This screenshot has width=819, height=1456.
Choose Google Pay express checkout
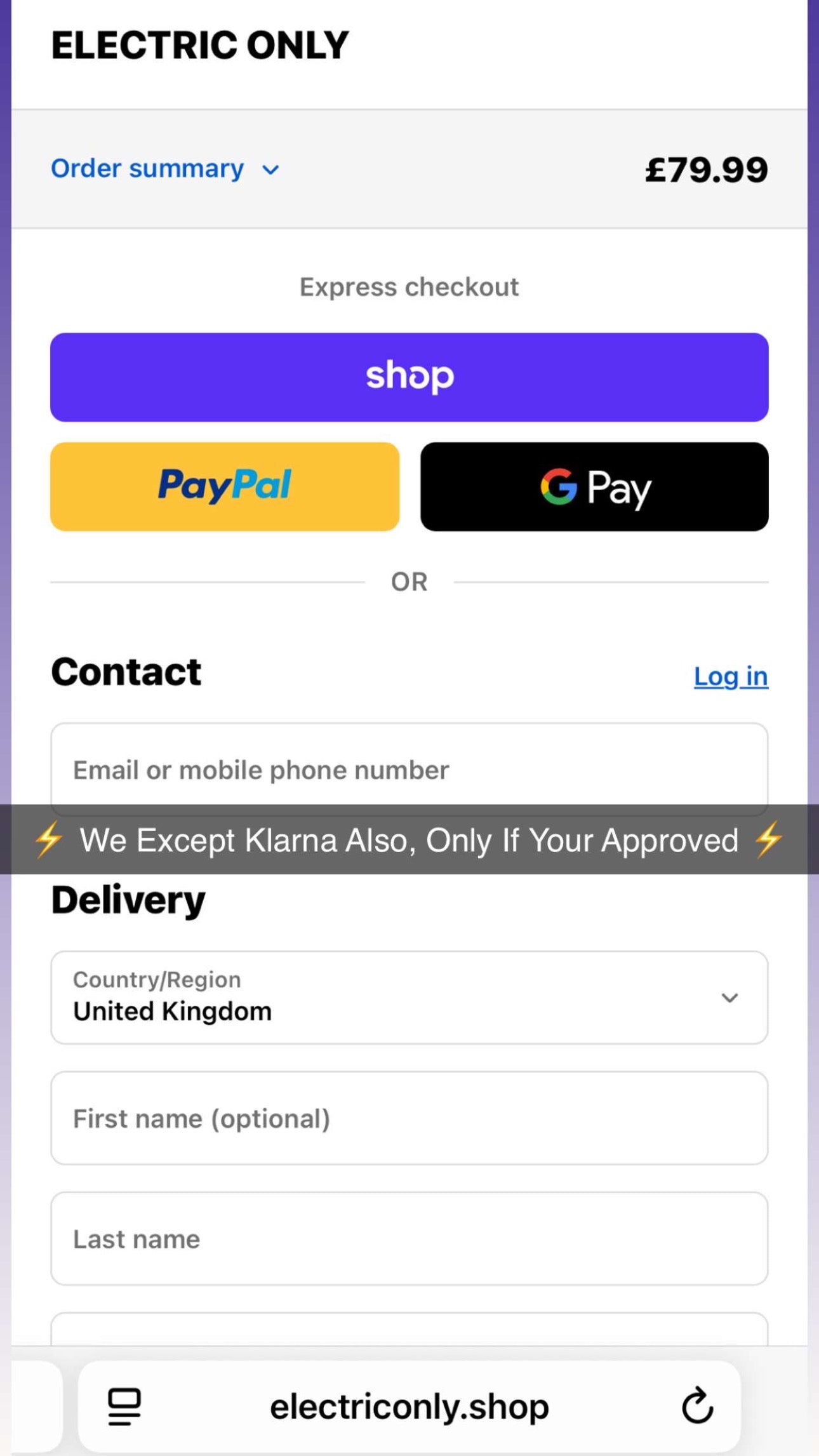(594, 486)
